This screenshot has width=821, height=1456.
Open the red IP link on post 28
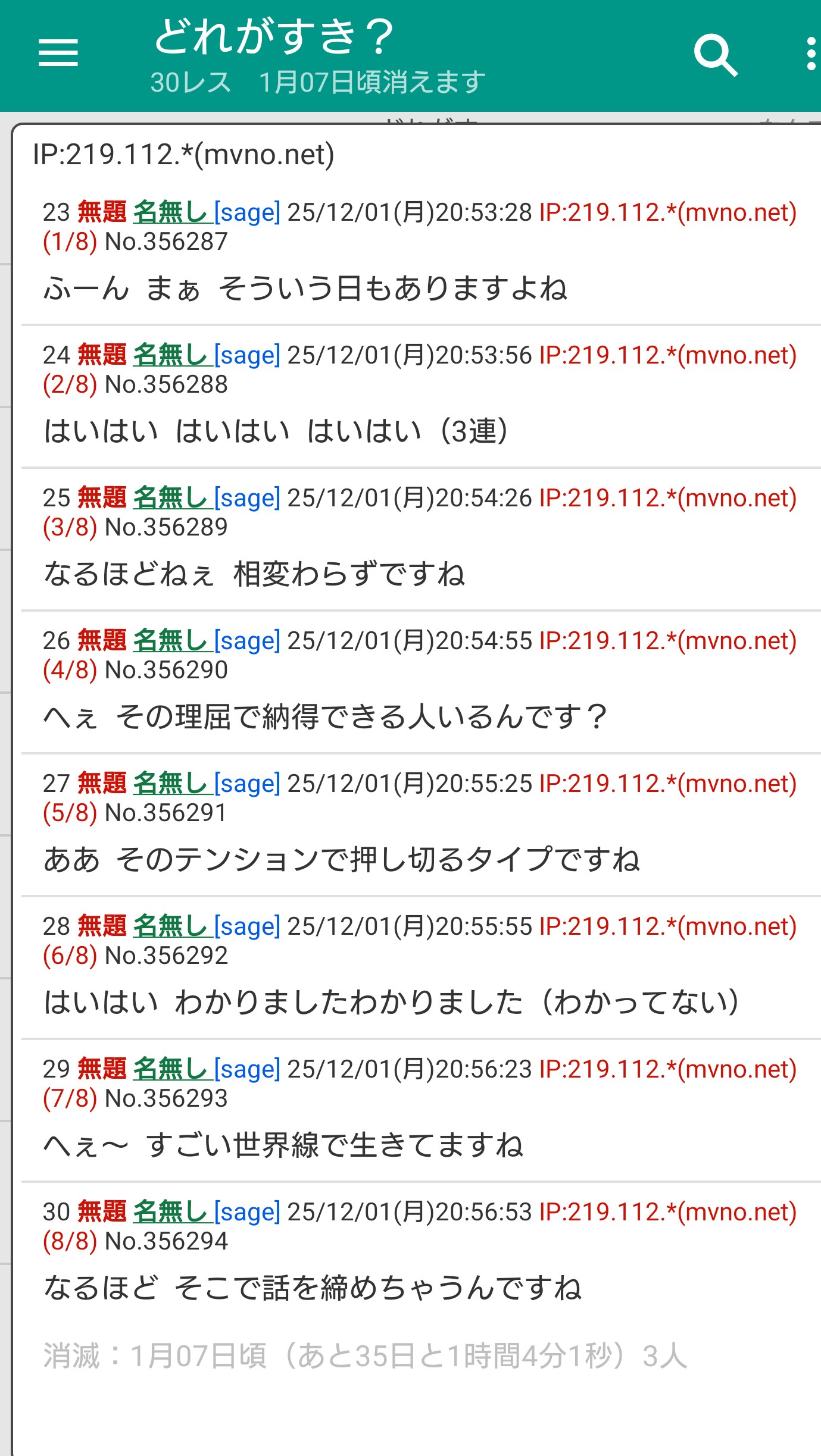667,926
